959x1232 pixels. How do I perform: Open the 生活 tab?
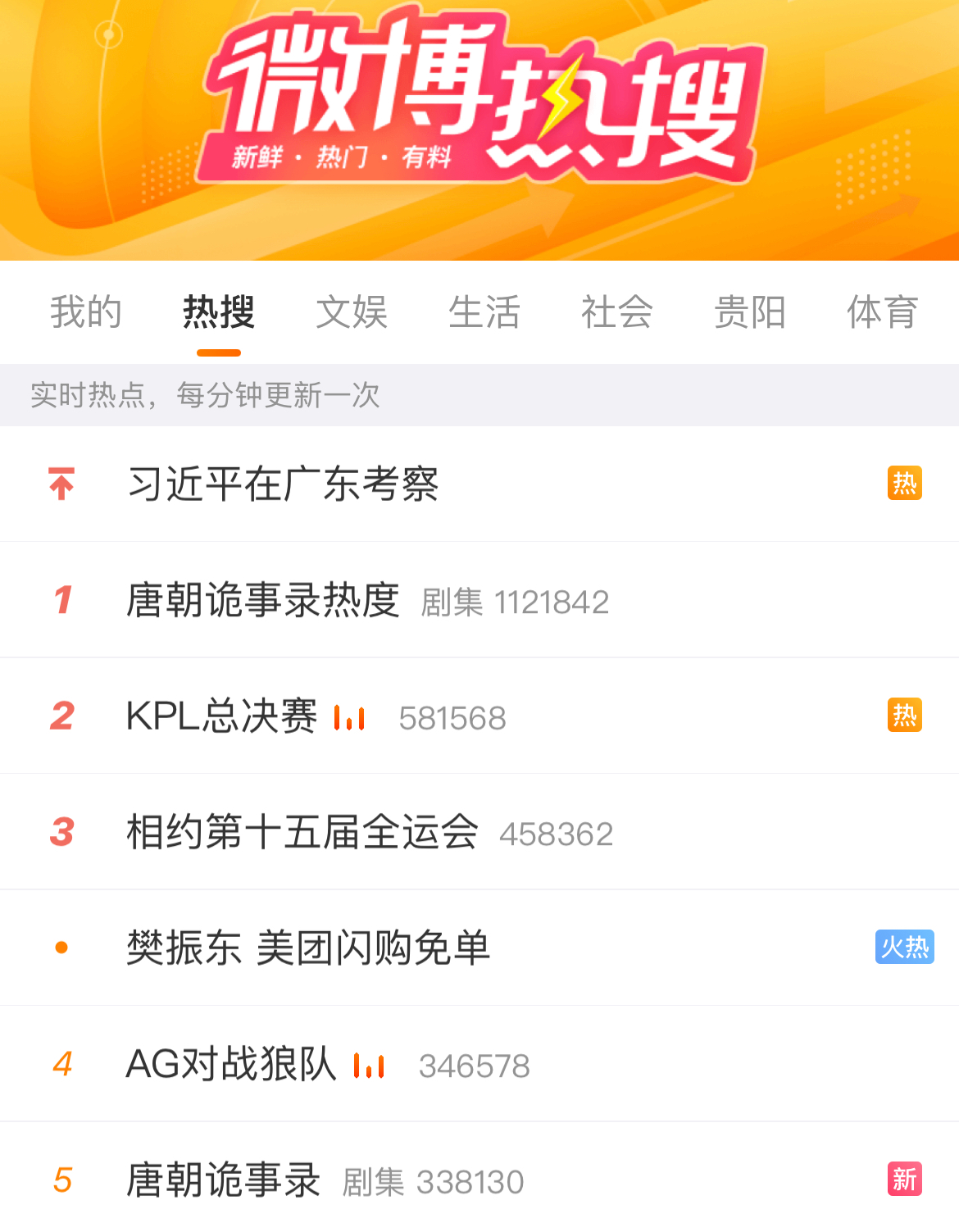click(x=484, y=312)
